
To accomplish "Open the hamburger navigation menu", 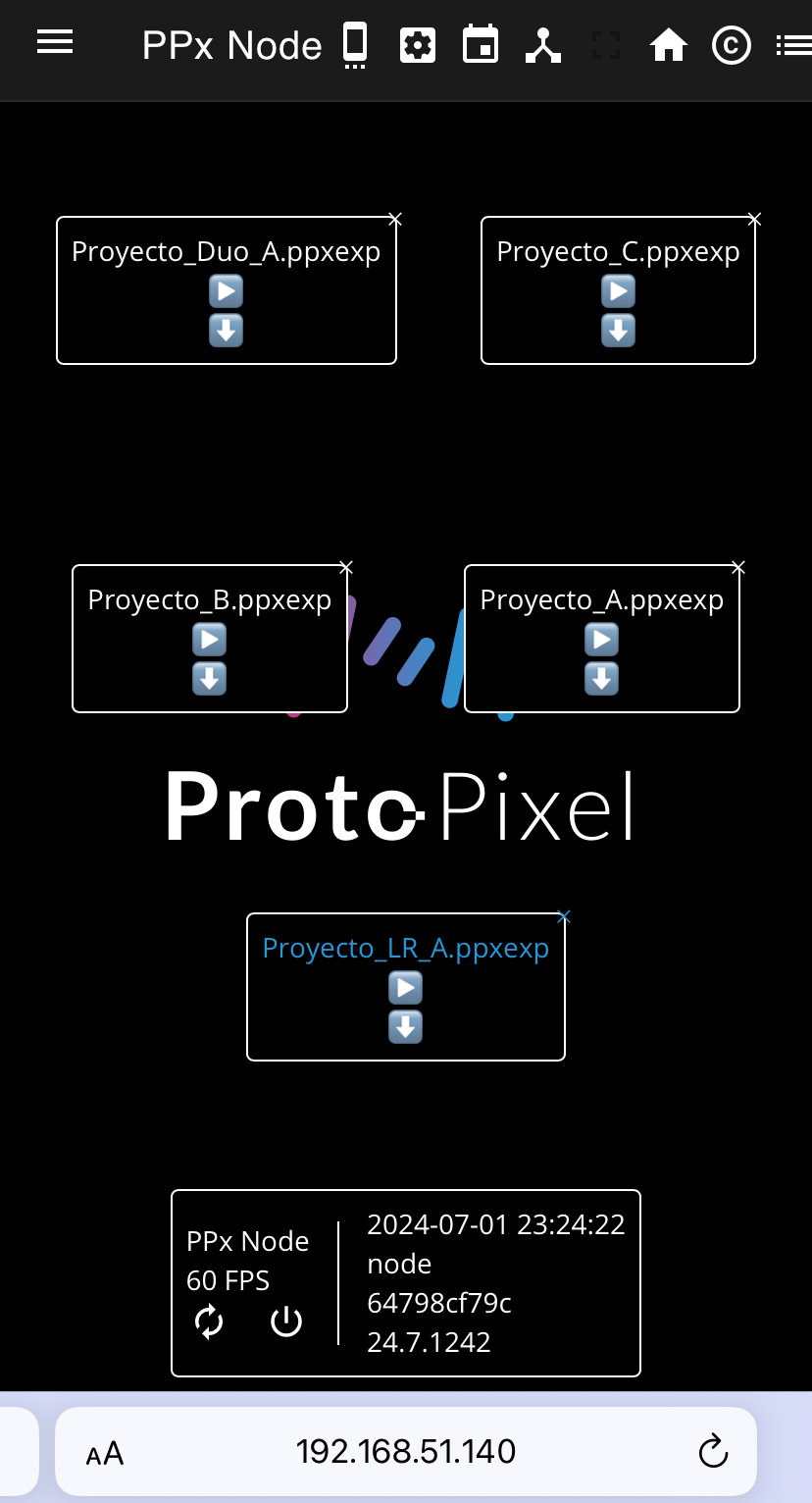I will click(x=54, y=41).
